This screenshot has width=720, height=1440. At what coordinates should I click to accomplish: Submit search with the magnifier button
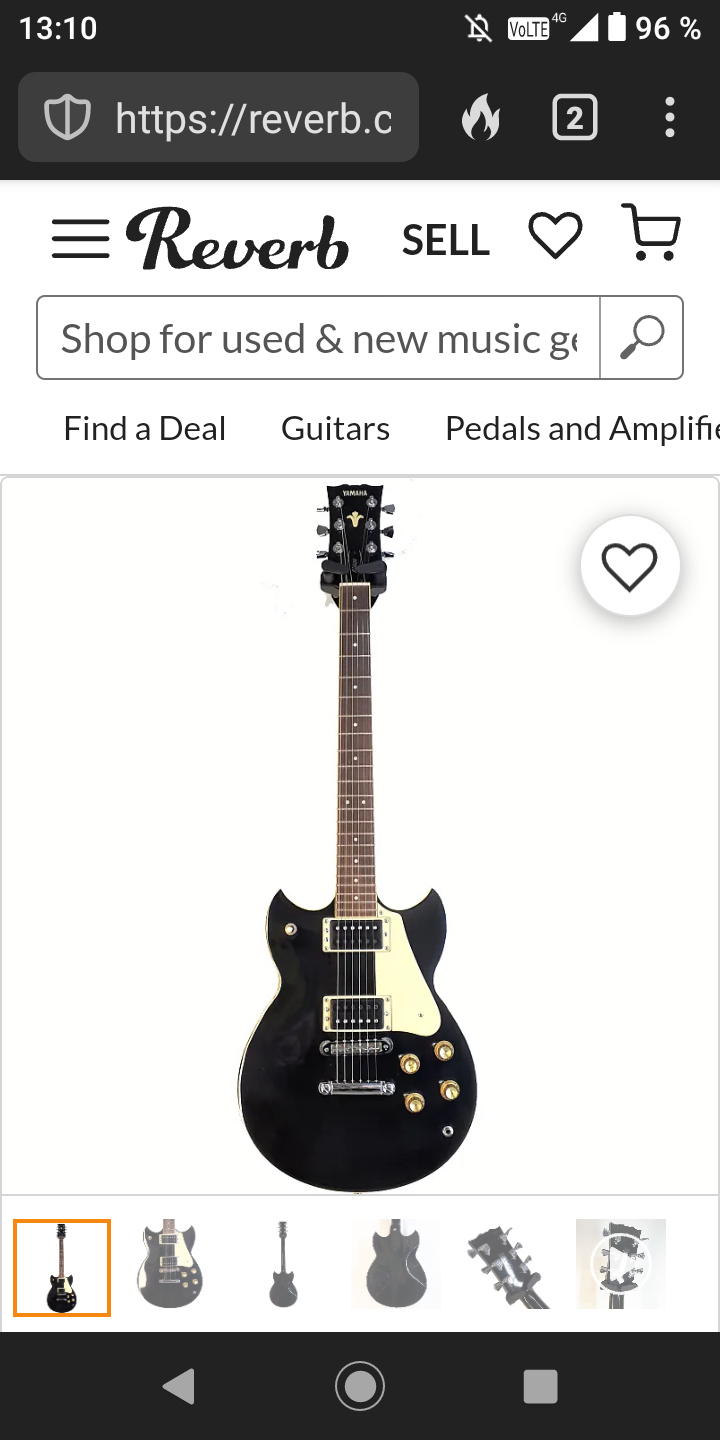[x=641, y=338]
